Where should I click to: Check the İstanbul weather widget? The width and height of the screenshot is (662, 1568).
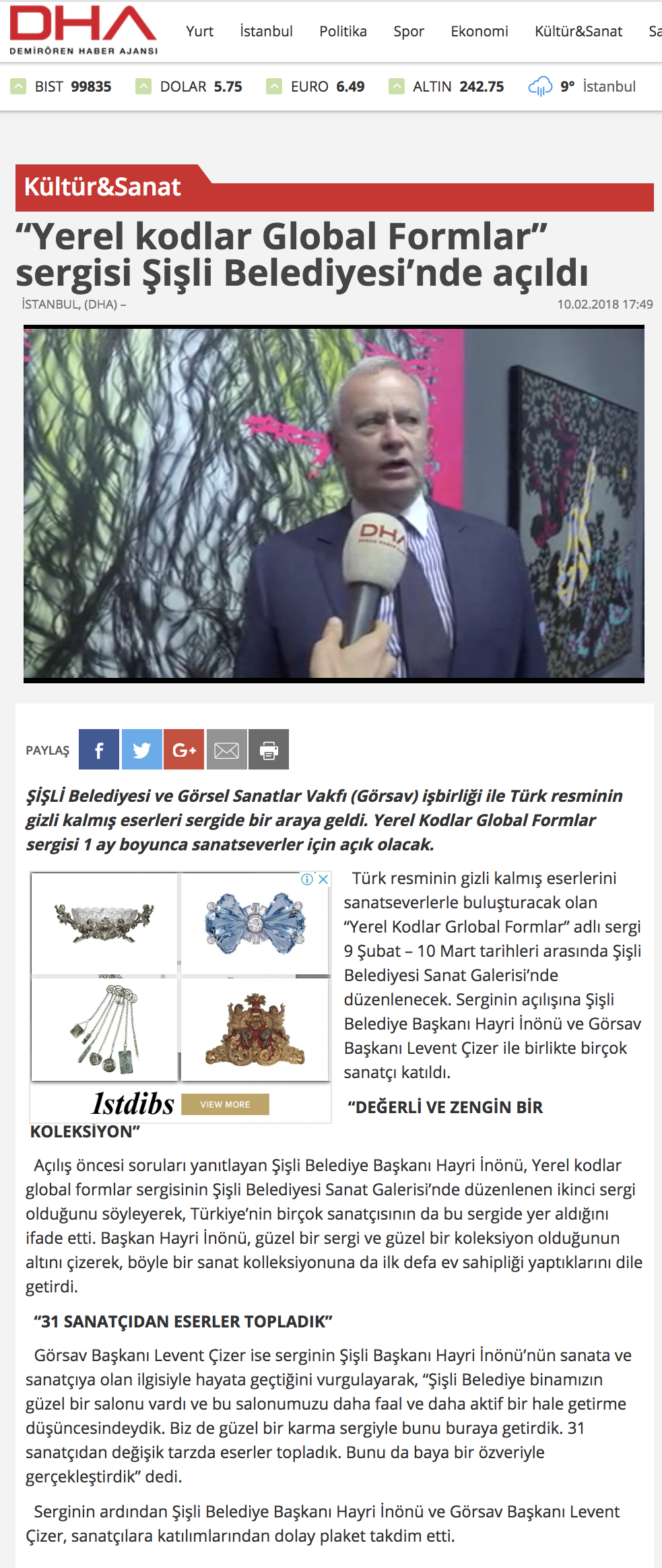[x=583, y=86]
